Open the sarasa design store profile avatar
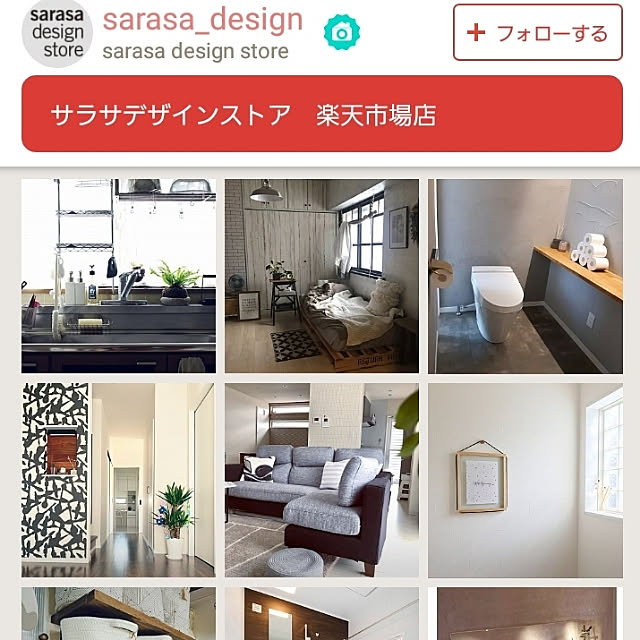This screenshot has height=640, width=640. tap(56, 32)
